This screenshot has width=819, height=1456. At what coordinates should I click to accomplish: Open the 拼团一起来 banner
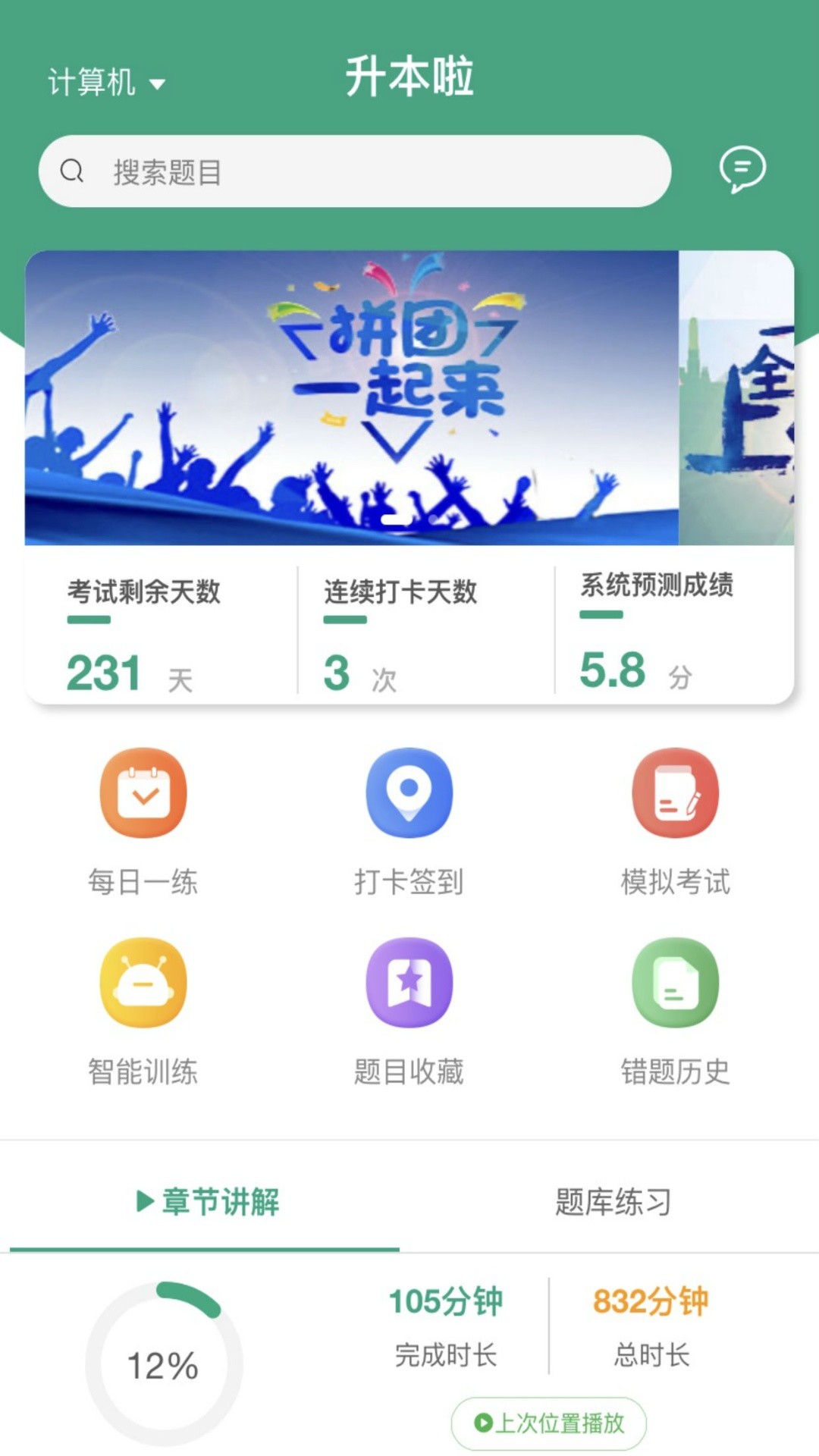point(352,397)
